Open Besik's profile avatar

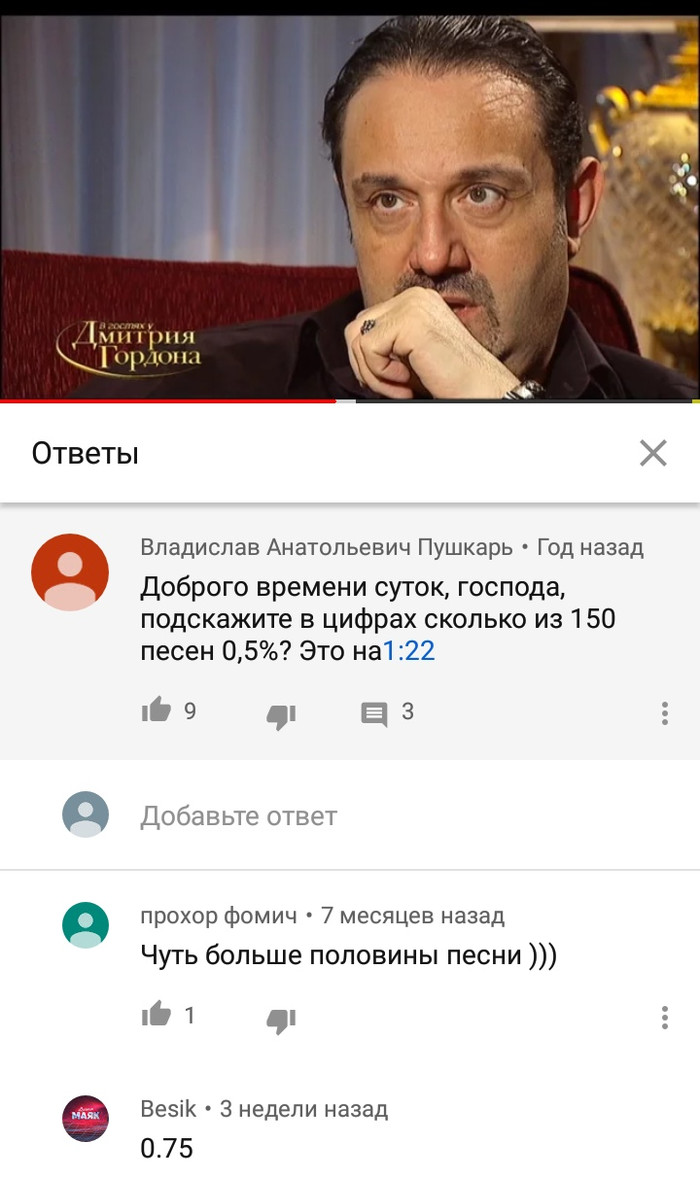click(x=85, y=1118)
